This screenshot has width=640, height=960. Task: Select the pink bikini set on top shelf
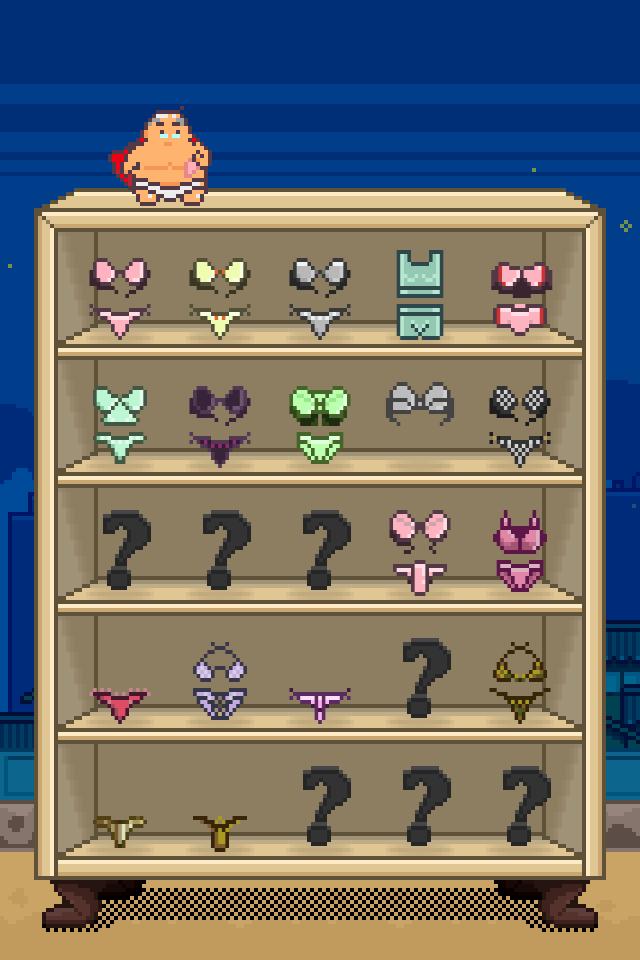[x=120, y=296]
